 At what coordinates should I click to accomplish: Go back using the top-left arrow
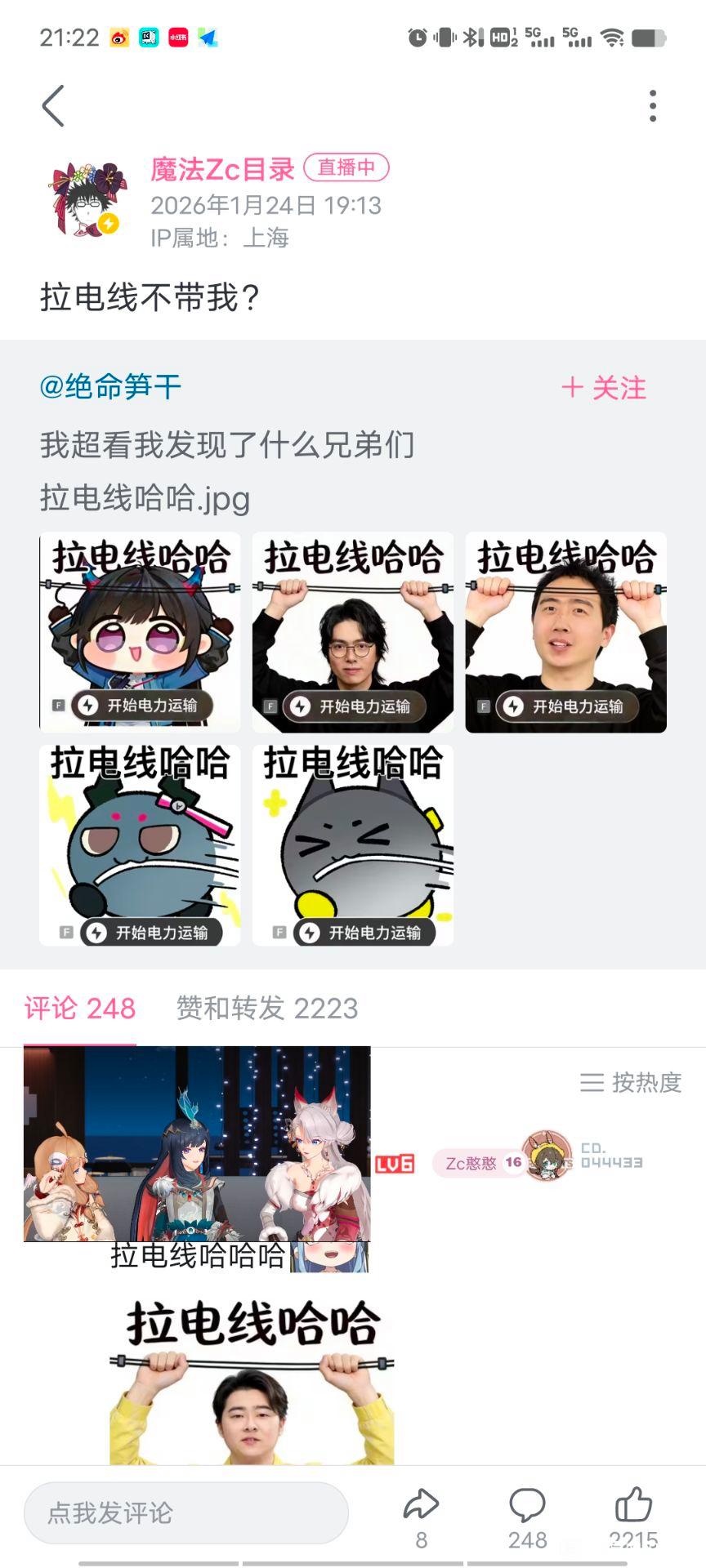click(x=53, y=106)
